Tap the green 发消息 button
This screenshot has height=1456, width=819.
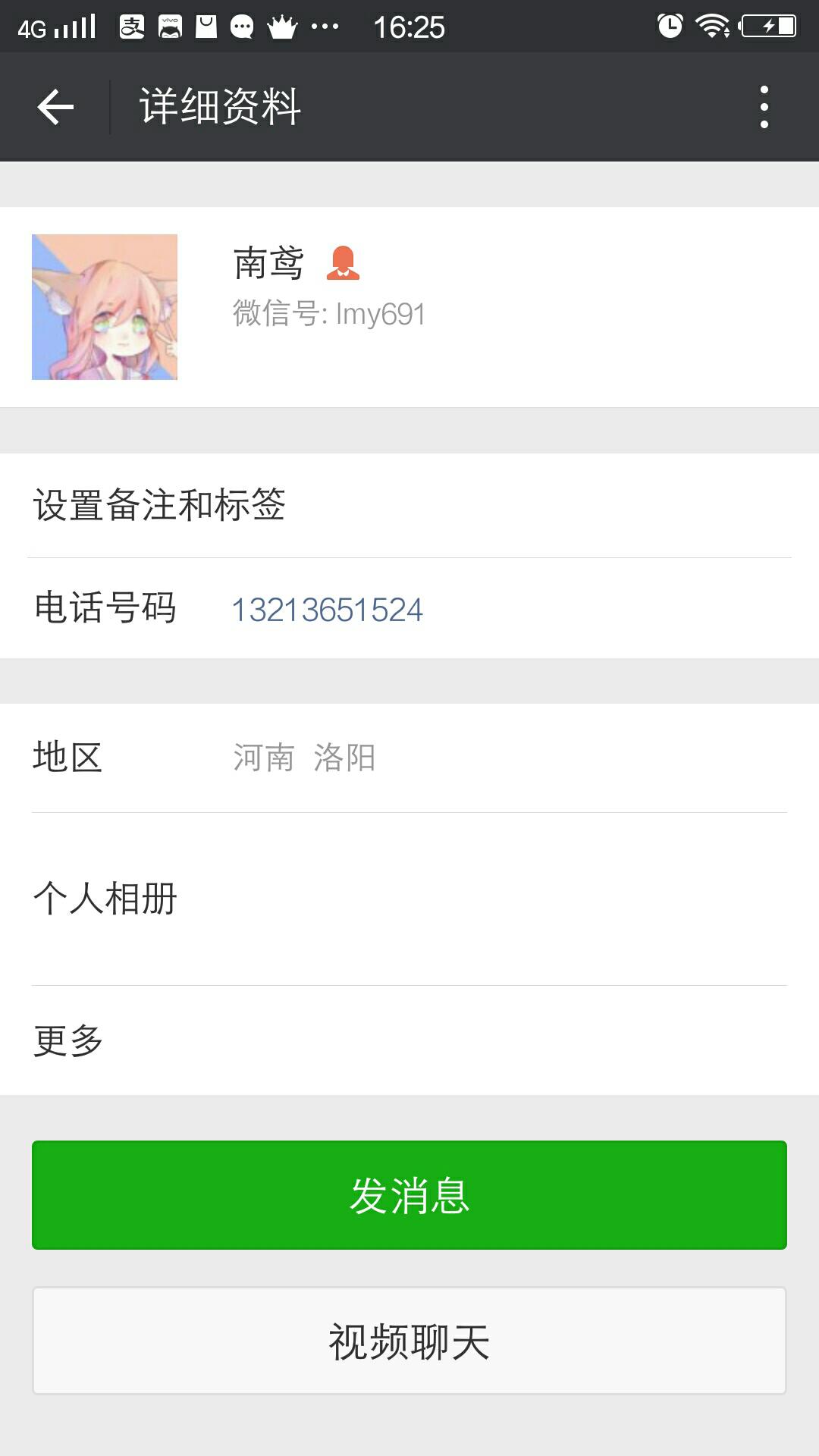(x=409, y=1195)
